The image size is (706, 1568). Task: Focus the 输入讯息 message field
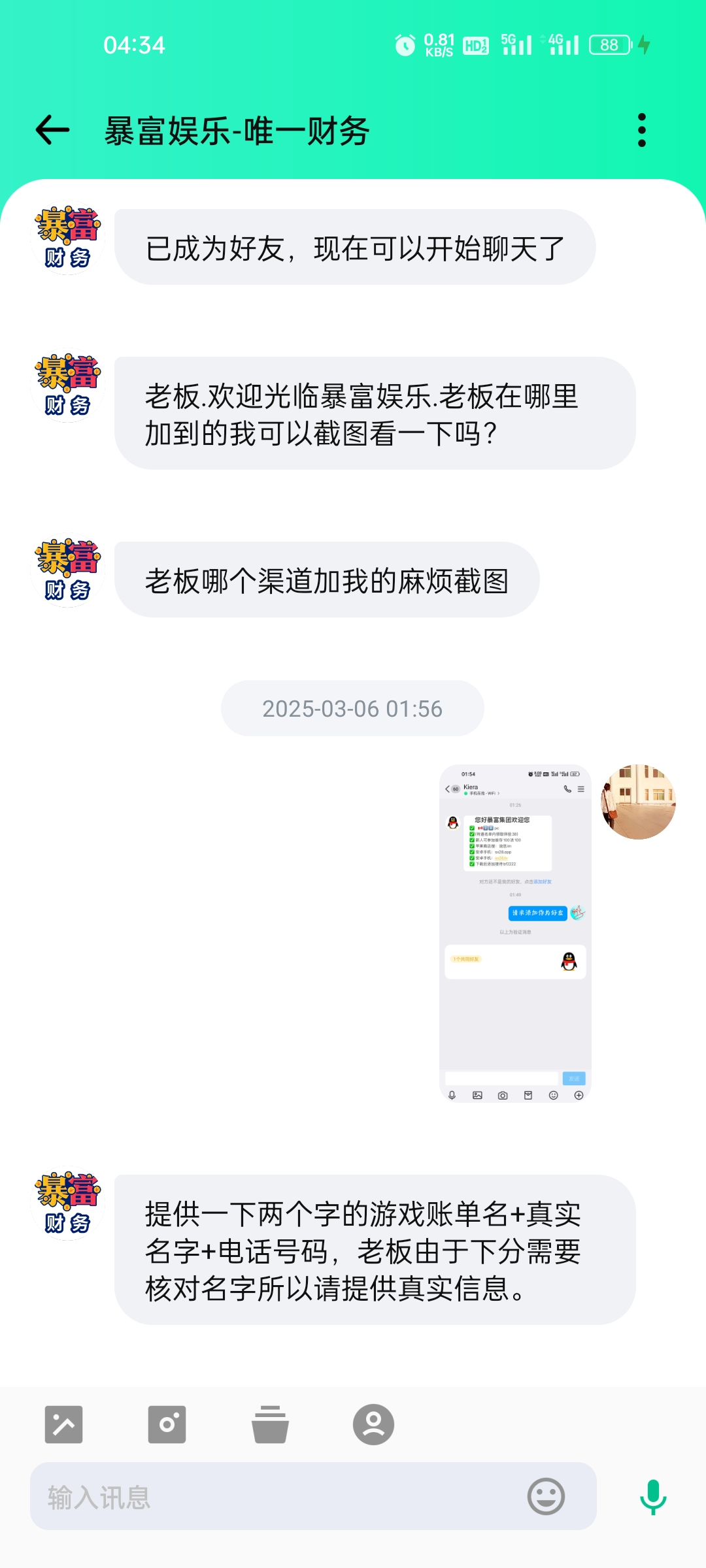[275, 1496]
